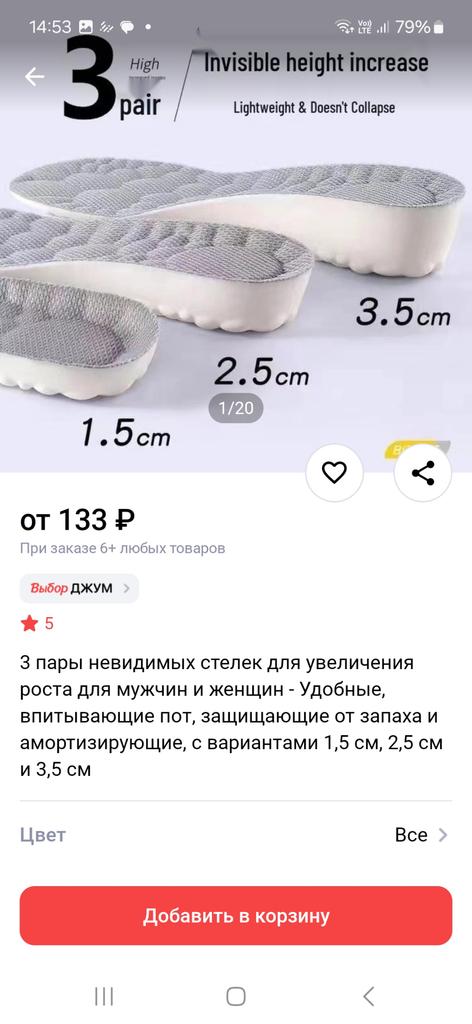Go back using the top-left arrow
The height and width of the screenshot is (1024, 472).
point(35,77)
